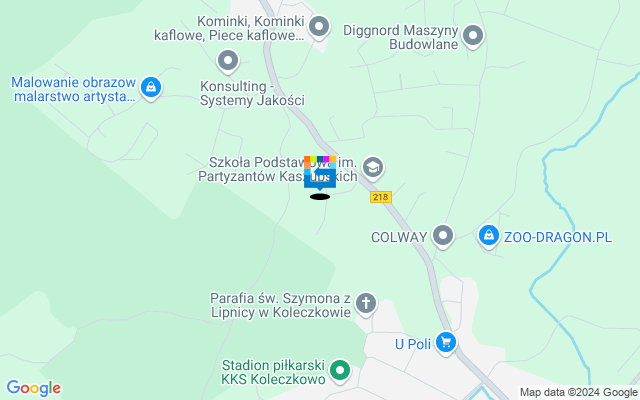Tap the Stadion piłkarski KKS Koleczkowo pin
The width and height of the screenshot is (640, 400).
pyautogui.click(x=340, y=372)
